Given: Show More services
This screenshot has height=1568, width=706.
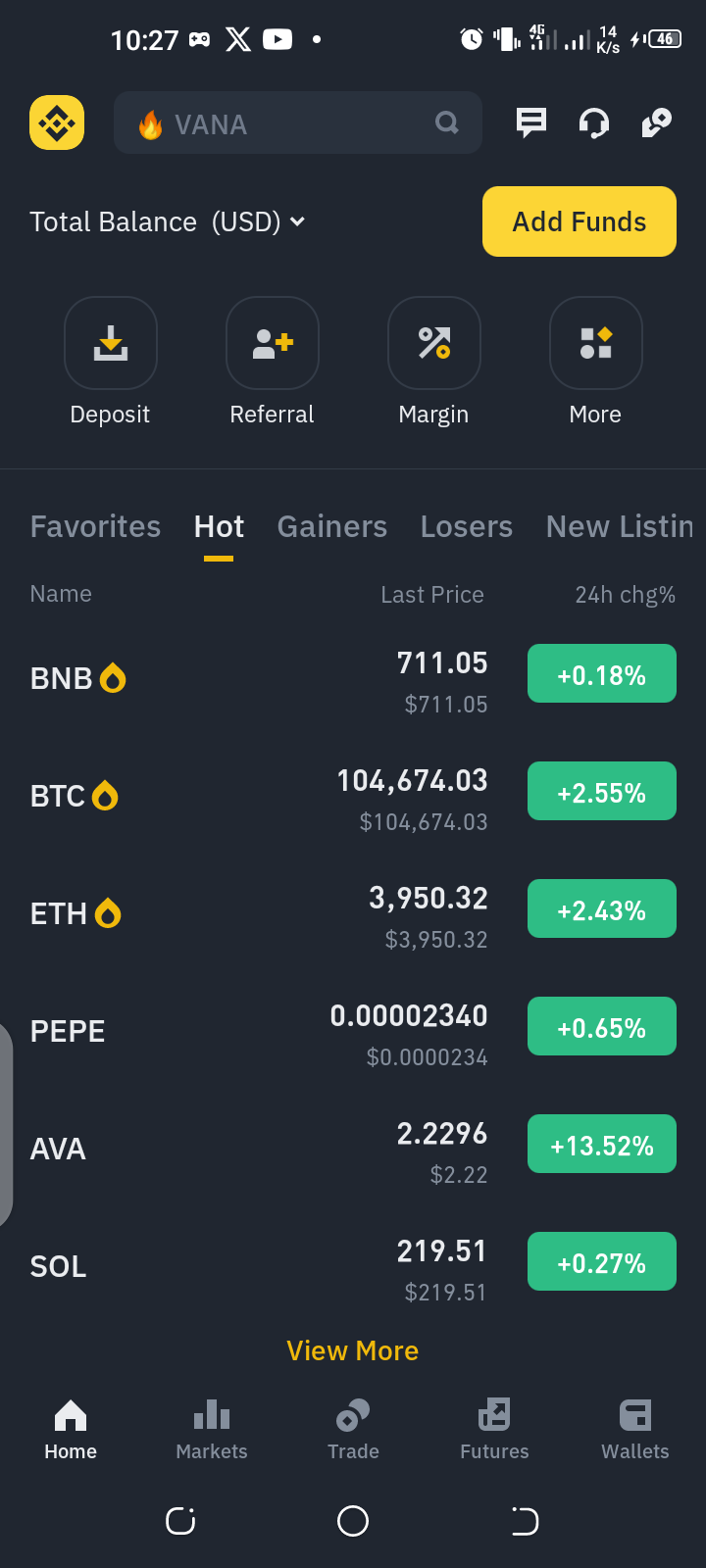Looking at the screenshot, I should point(595,344).
